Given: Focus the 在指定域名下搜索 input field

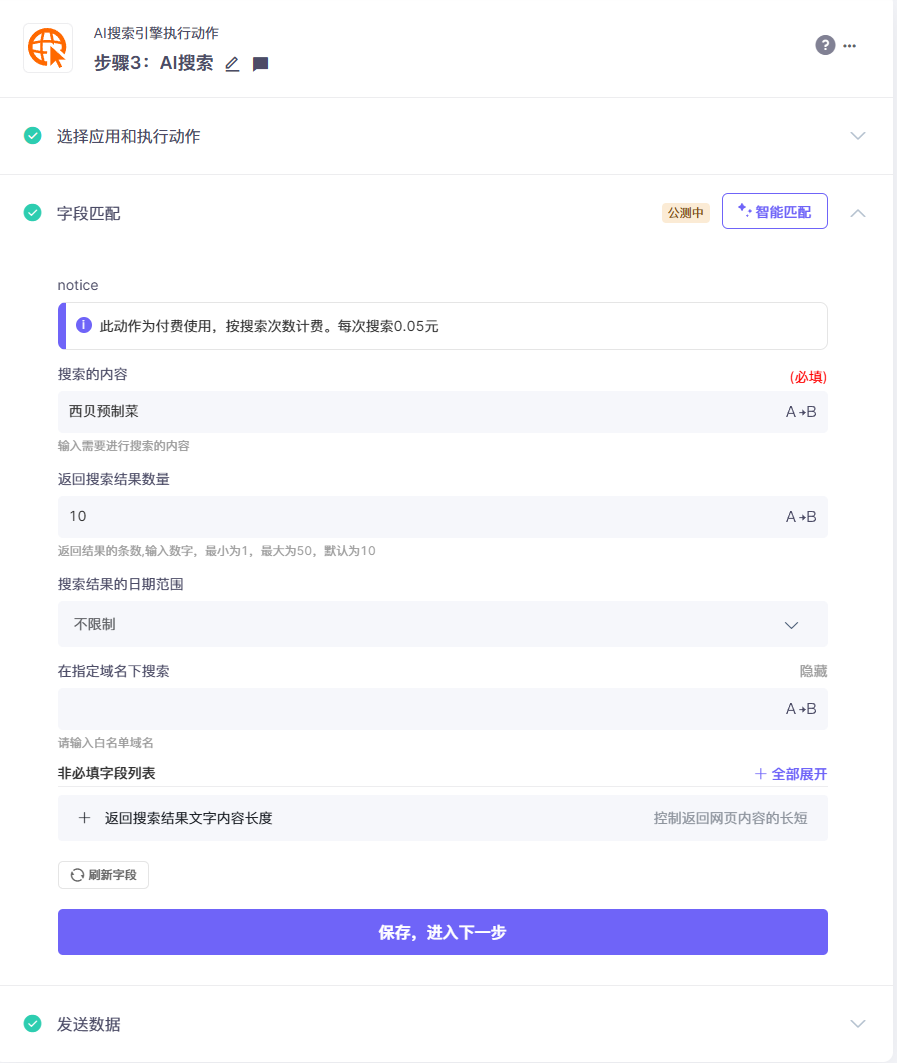Looking at the screenshot, I should [x=420, y=709].
